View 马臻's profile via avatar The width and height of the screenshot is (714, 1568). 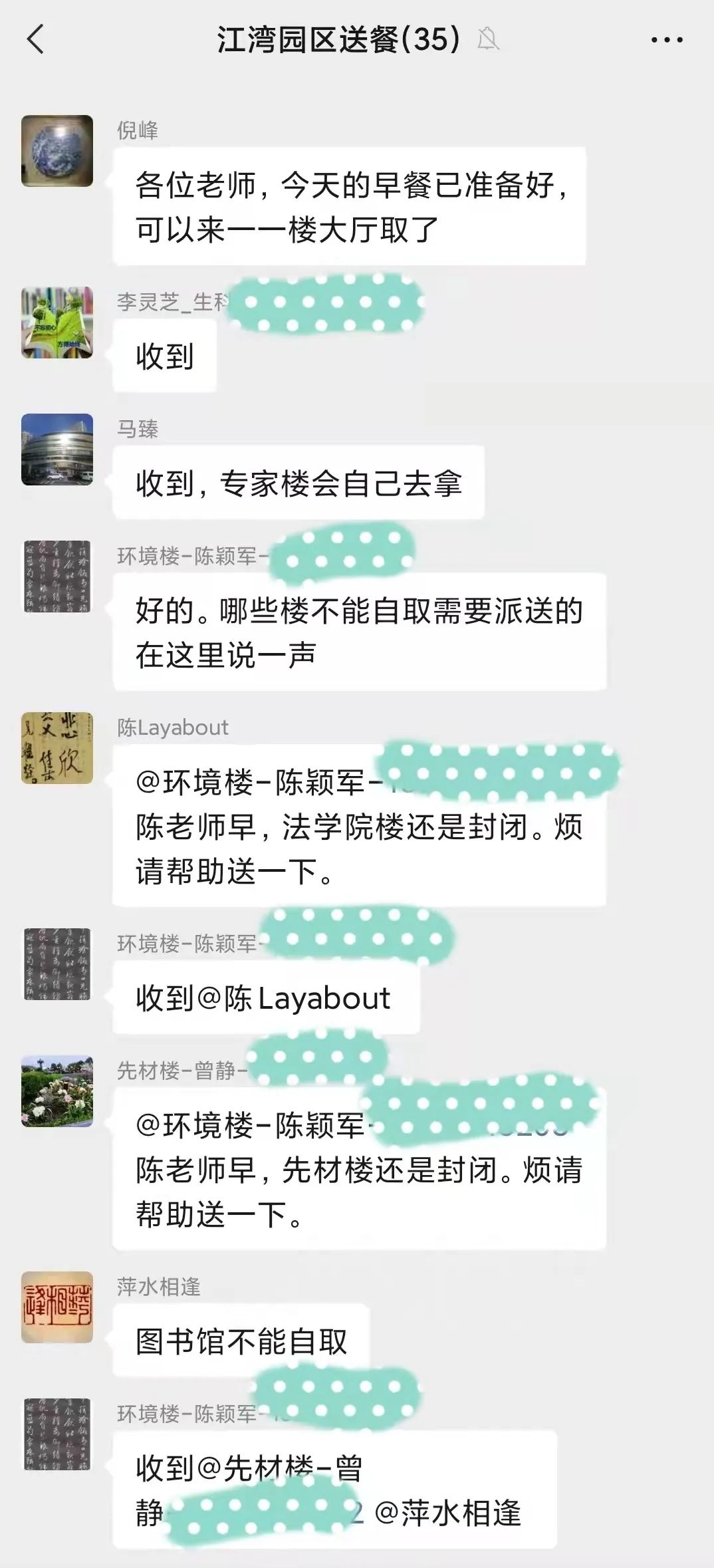[57, 450]
